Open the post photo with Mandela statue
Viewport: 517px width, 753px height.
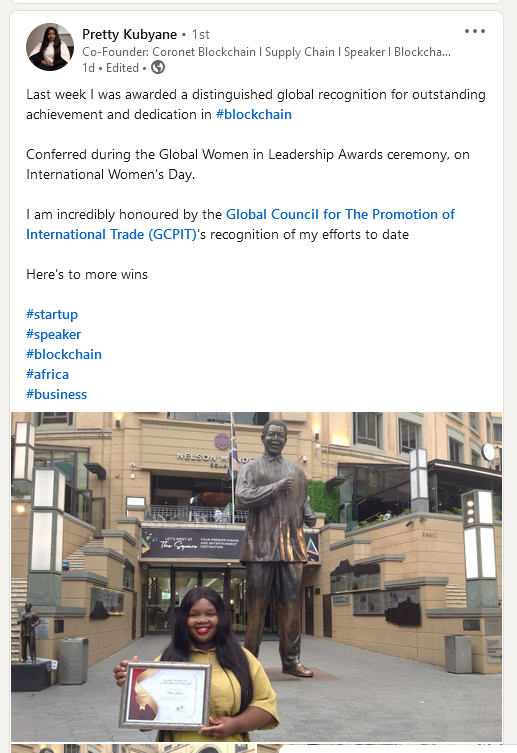[256, 577]
